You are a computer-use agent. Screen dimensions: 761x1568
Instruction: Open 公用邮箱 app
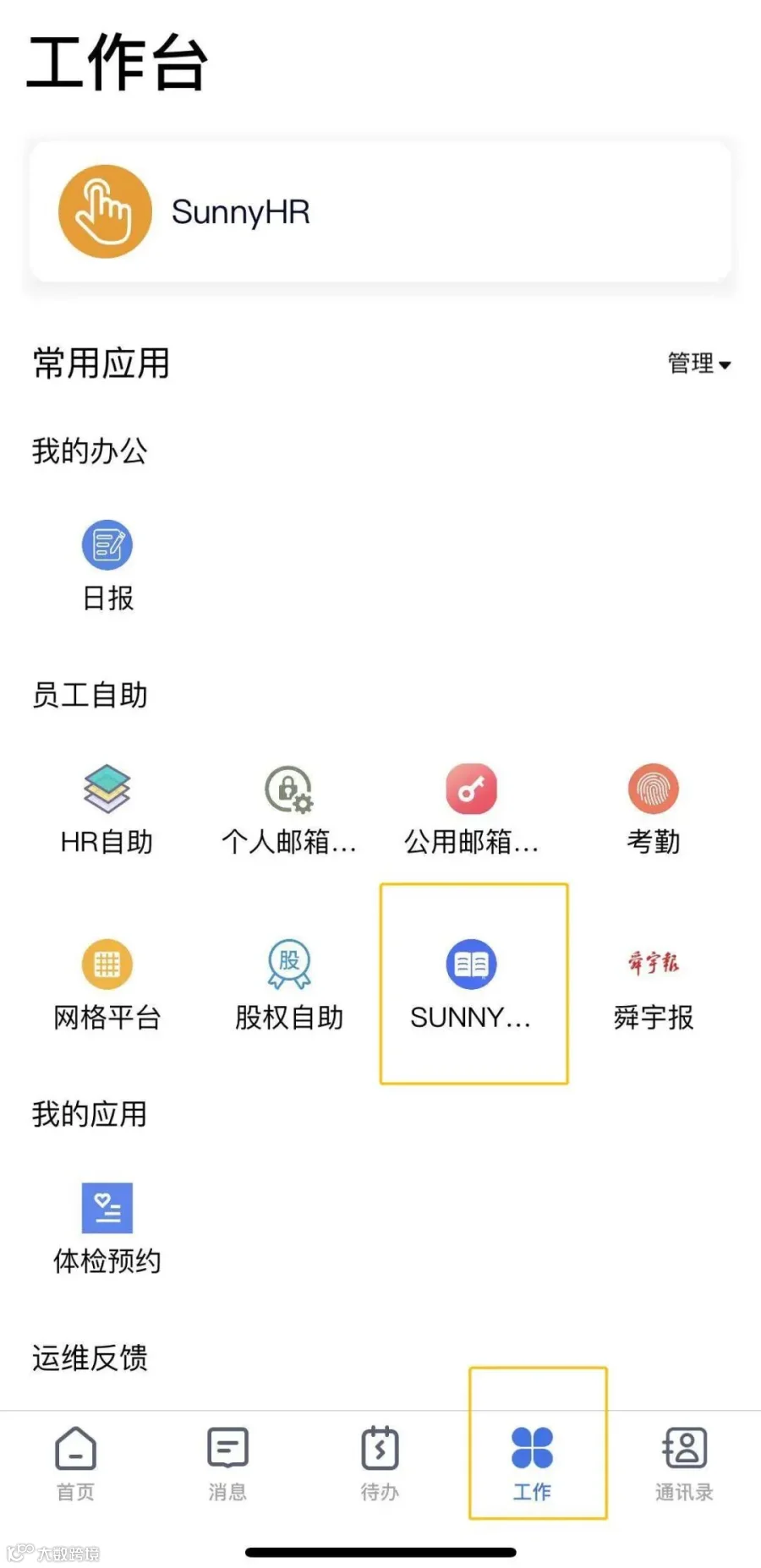[x=471, y=809]
